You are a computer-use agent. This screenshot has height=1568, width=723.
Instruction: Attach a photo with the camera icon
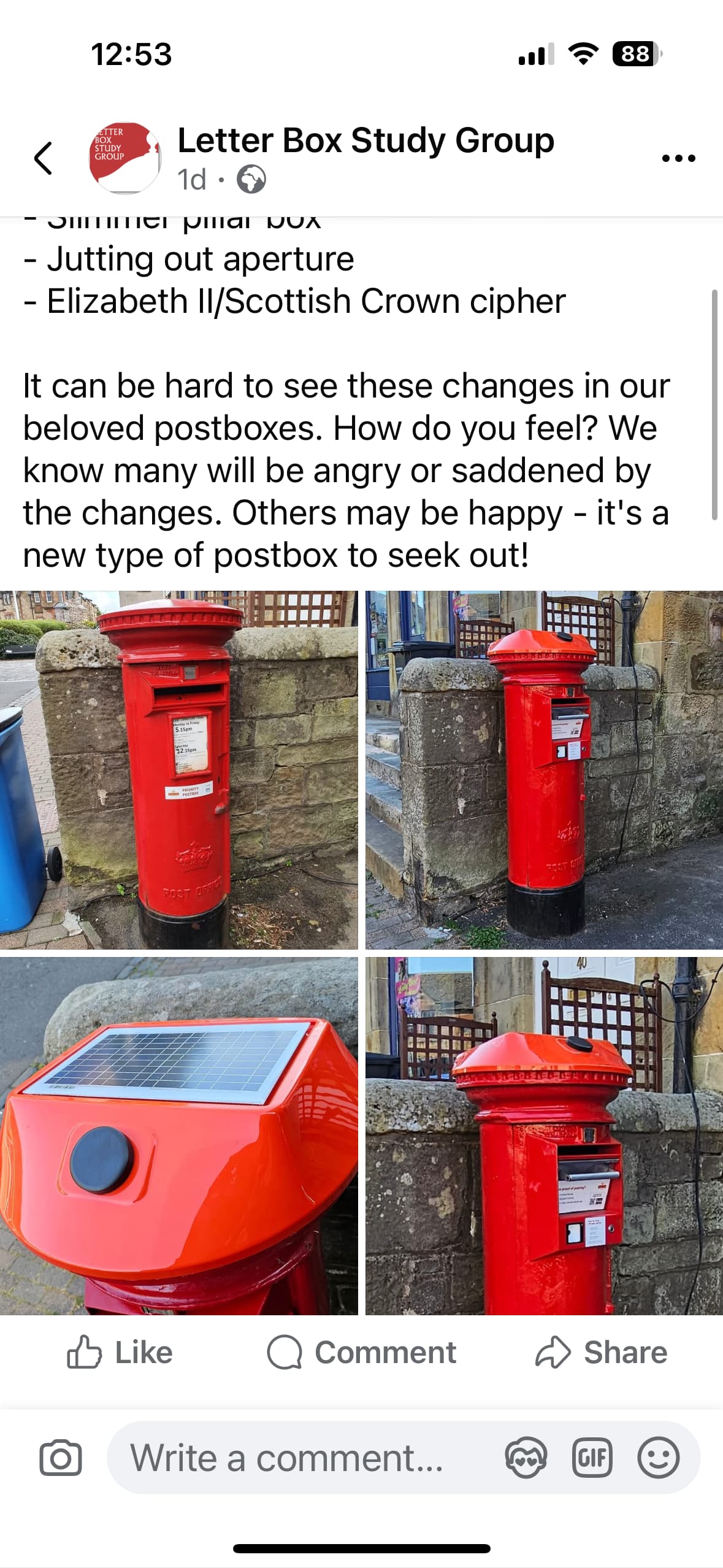(60, 1458)
